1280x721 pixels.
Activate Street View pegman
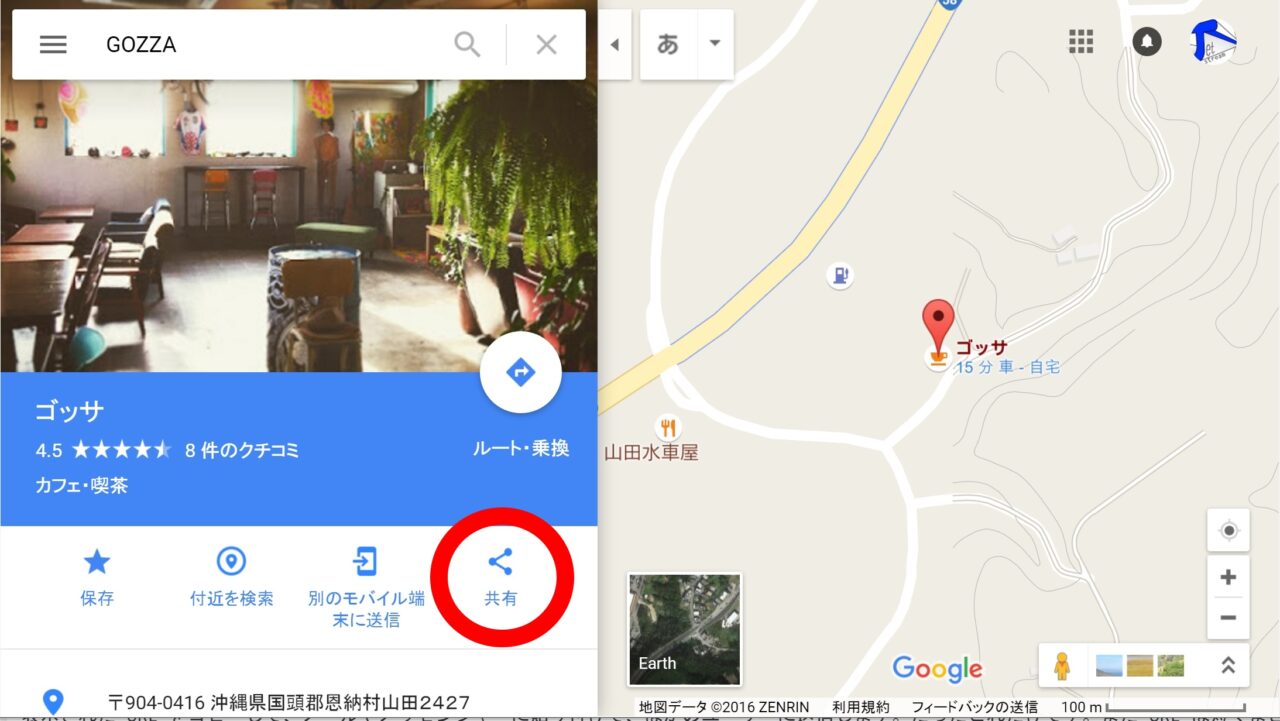pyautogui.click(x=1062, y=666)
